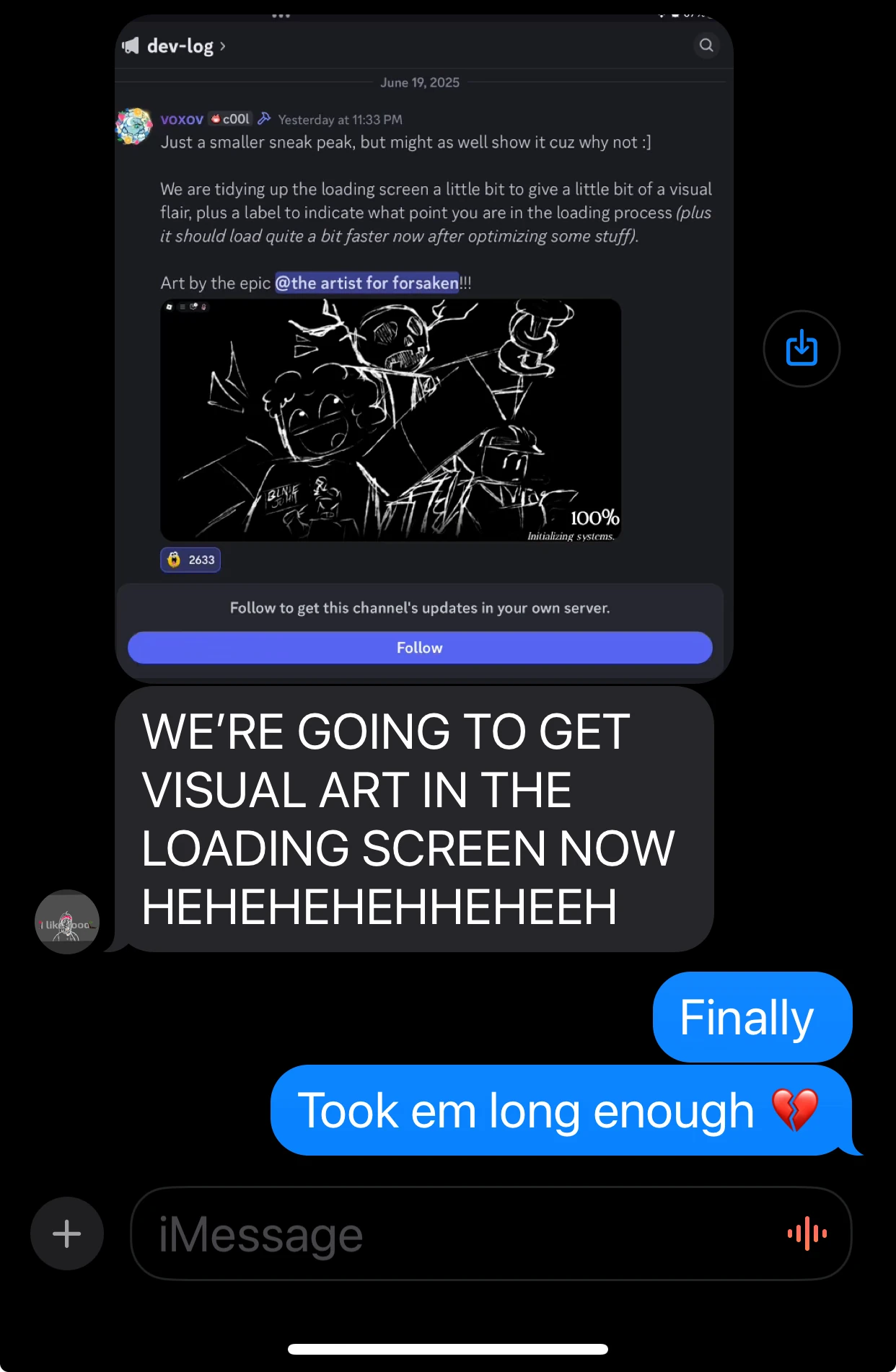Open the plus attachments menu
Image resolution: width=896 pixels, height=1372 pixels.
67,1234
